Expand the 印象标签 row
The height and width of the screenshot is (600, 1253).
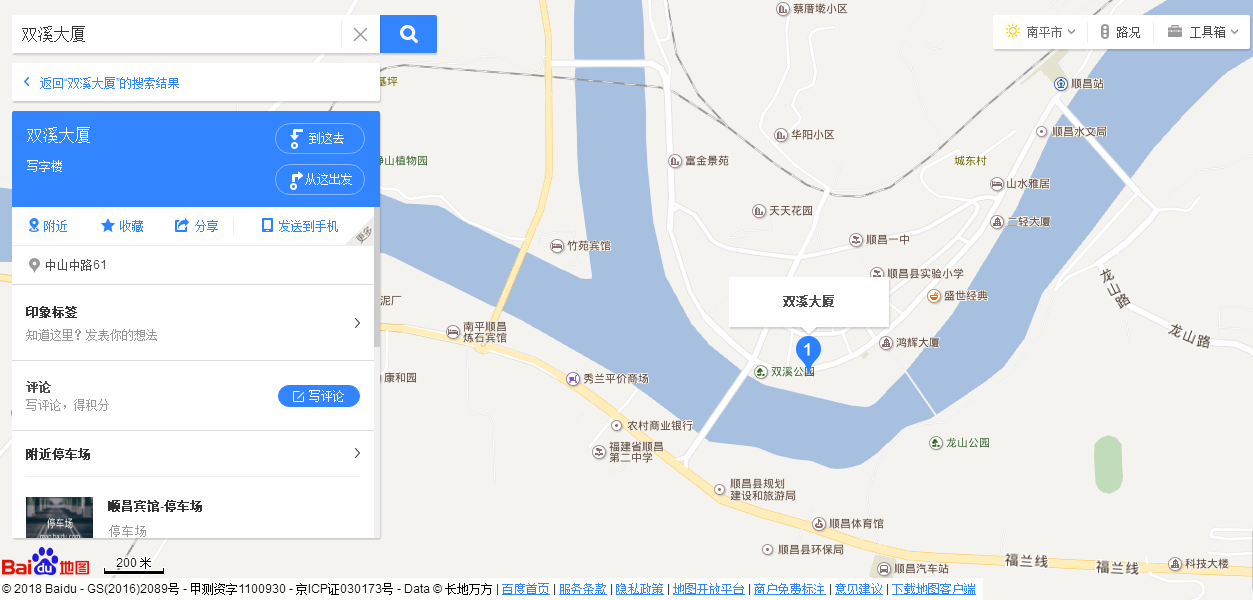point(192,322)
